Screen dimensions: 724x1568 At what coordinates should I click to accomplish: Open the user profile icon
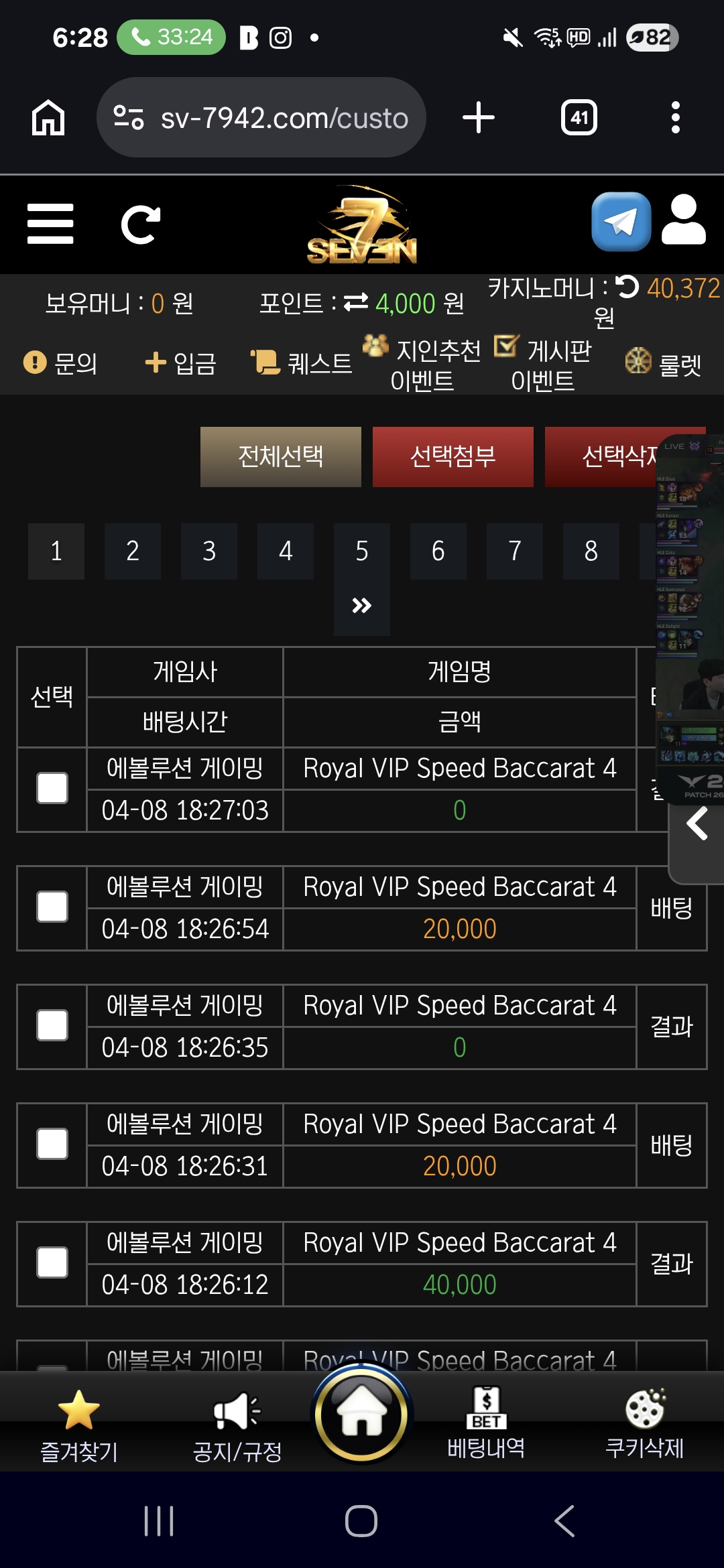(x=683, y=220)
